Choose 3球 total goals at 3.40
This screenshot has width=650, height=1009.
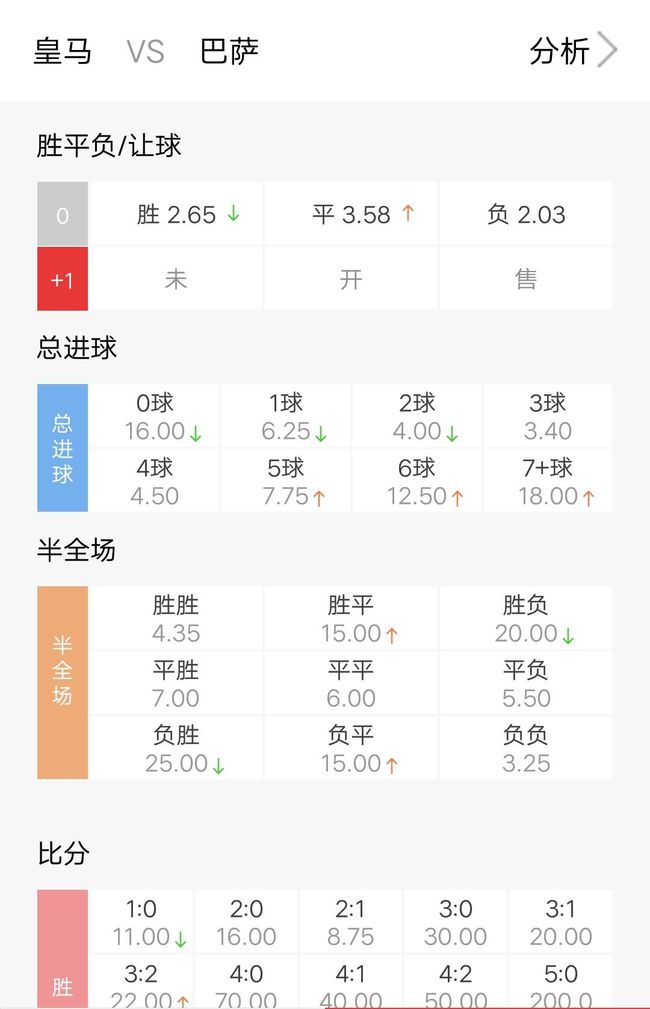click(548, 417)
